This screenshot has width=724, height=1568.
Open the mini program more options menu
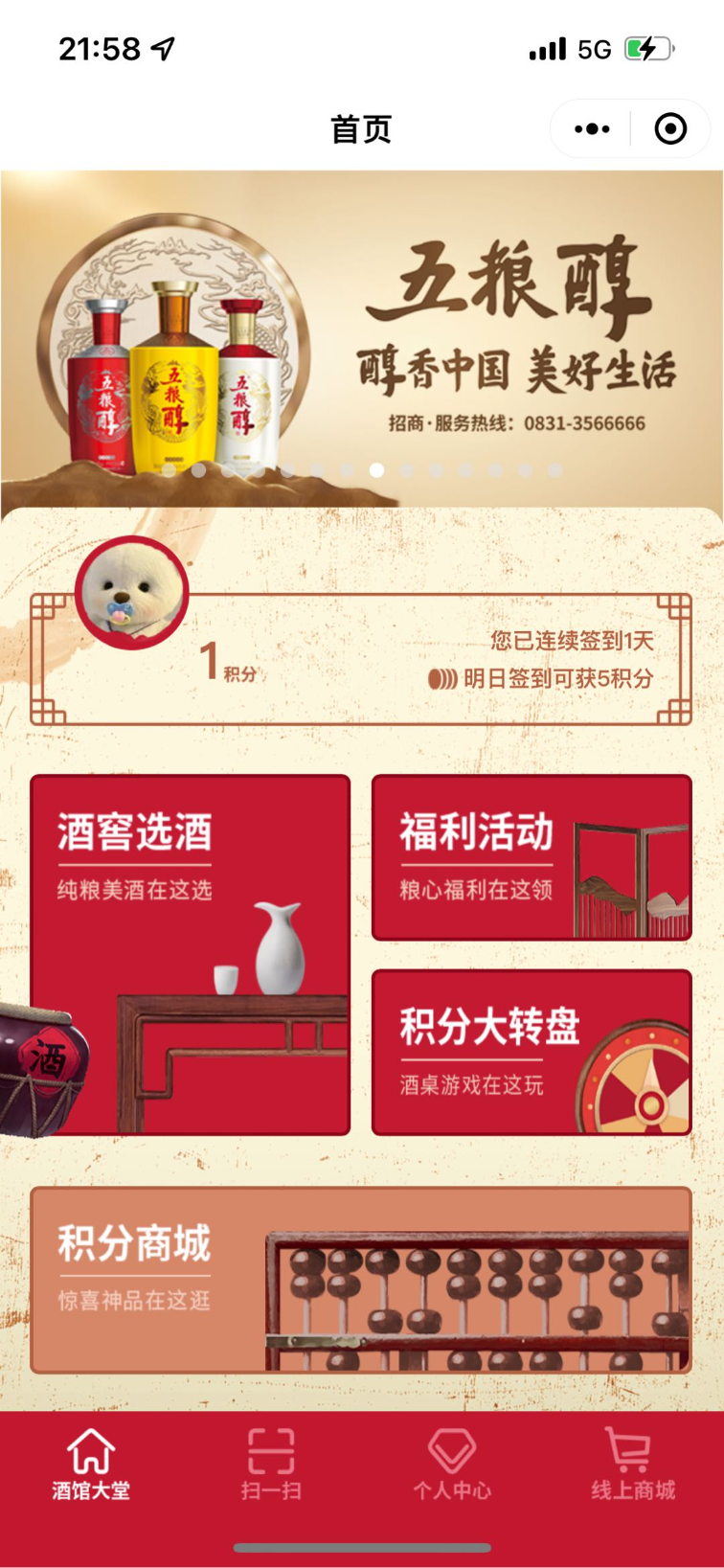pos(592,128)
